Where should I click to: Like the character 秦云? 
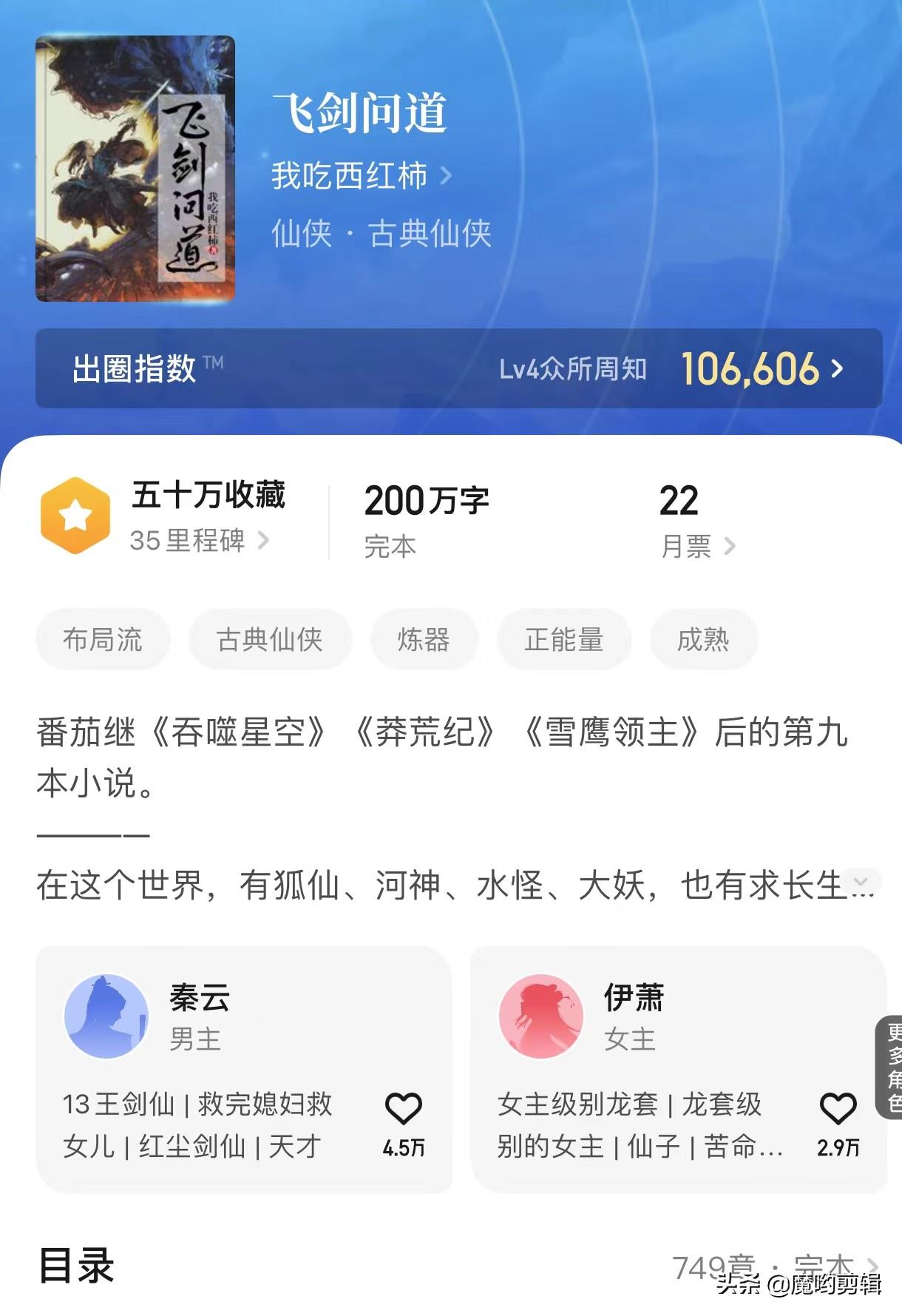[404, 1109]
